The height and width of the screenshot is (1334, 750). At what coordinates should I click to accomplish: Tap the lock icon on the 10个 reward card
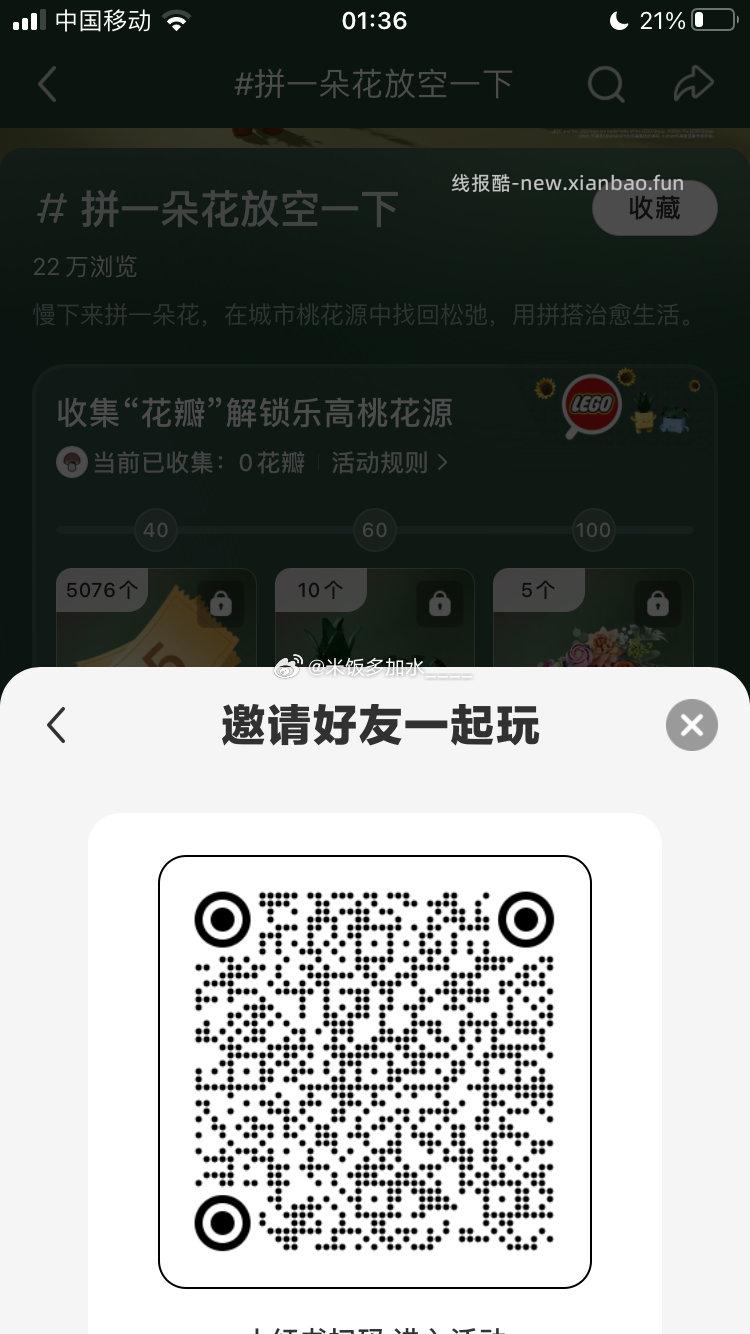click(x=440, y=602)
